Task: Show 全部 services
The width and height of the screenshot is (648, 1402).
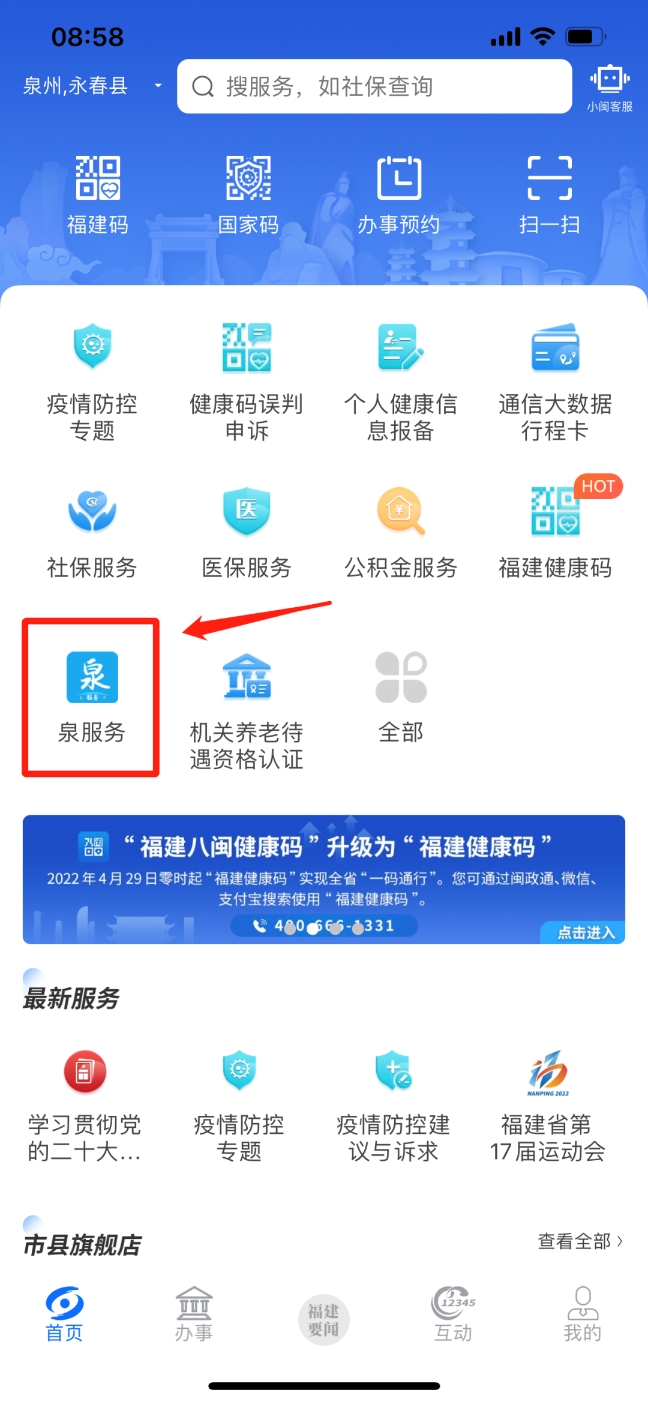Action: 400,696
